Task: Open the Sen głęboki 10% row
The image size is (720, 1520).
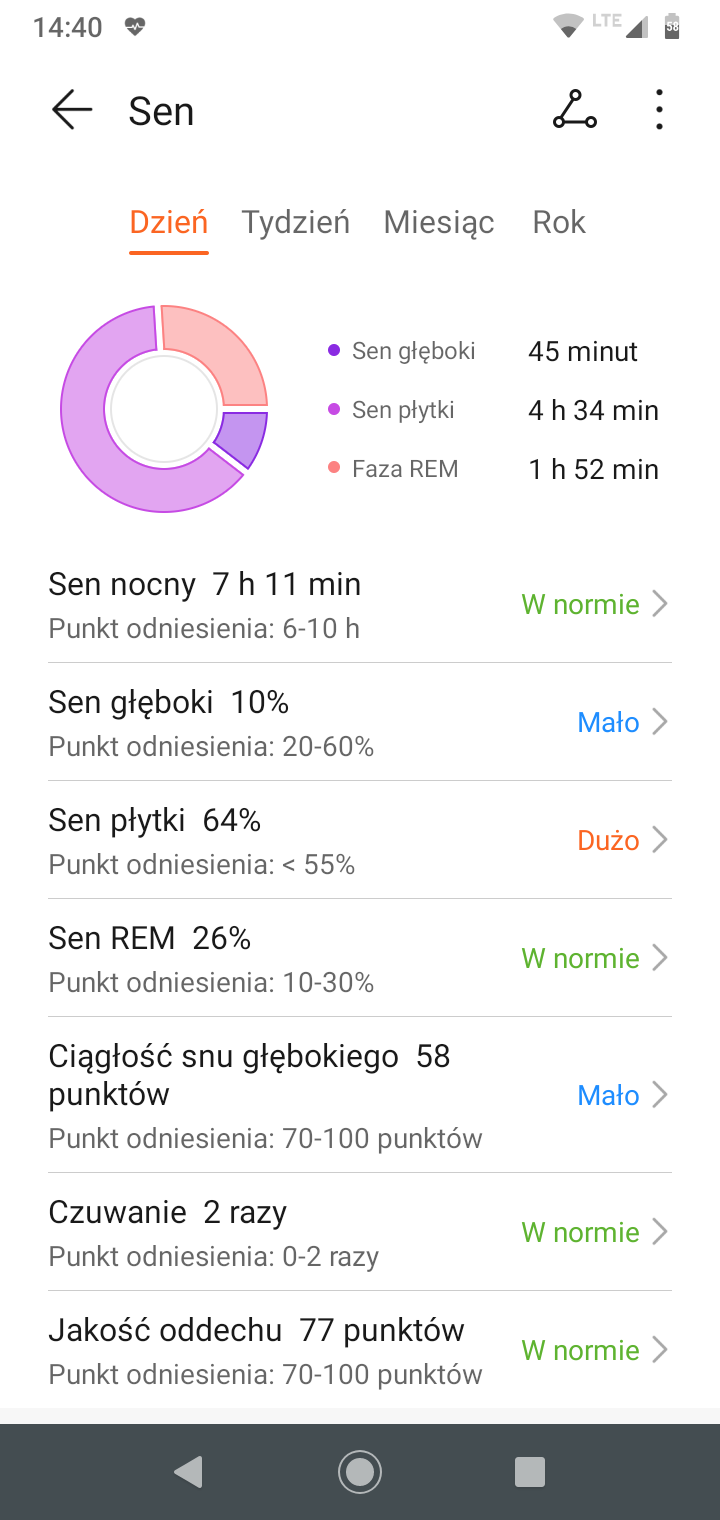Action: 360,722
